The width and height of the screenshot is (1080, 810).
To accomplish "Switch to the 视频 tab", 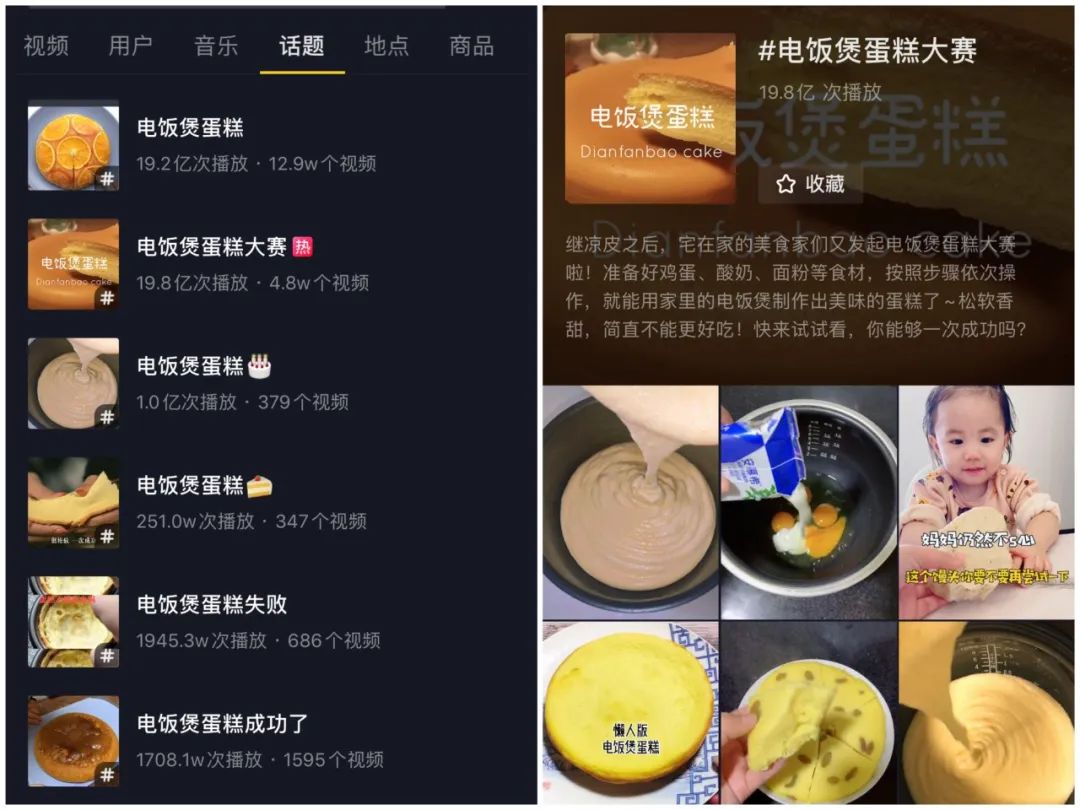I will tap(46, 46).
